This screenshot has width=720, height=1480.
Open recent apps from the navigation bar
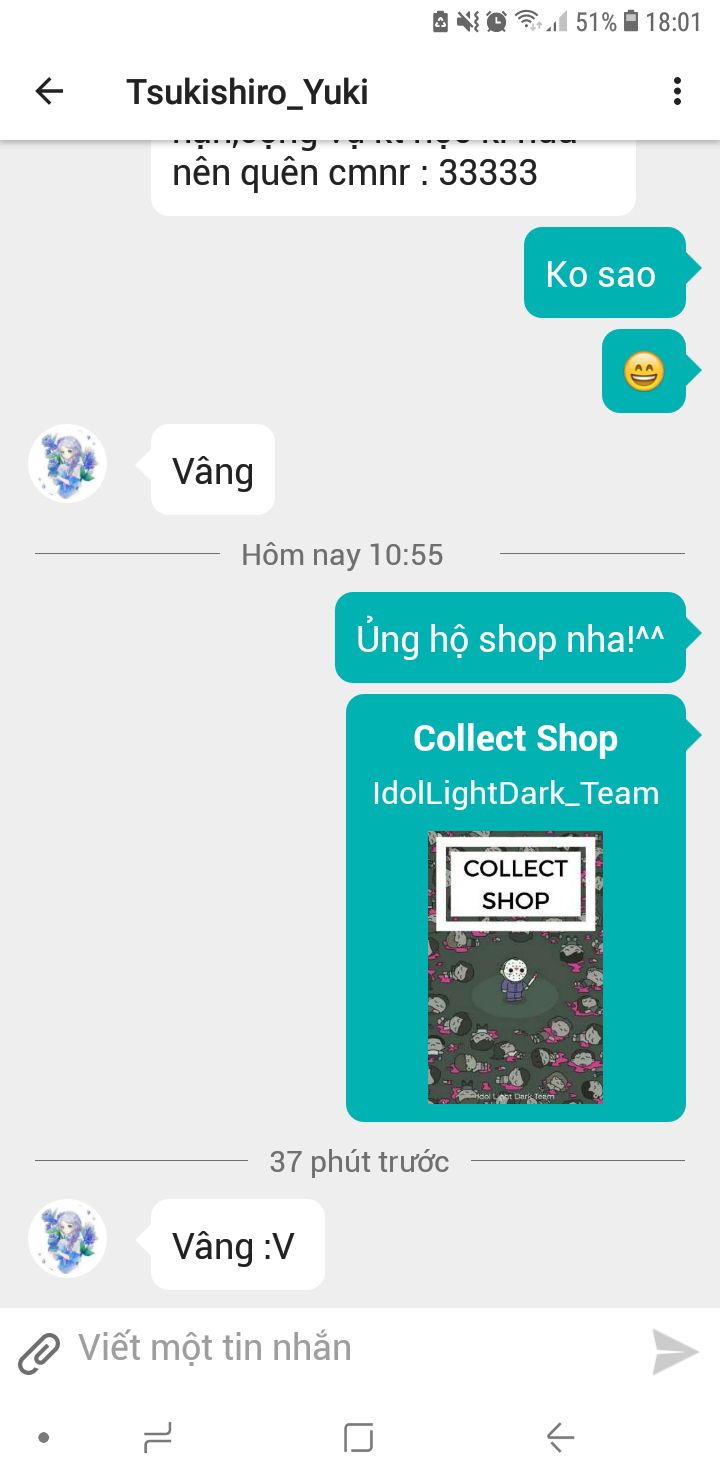click(x=158, y=1438)
